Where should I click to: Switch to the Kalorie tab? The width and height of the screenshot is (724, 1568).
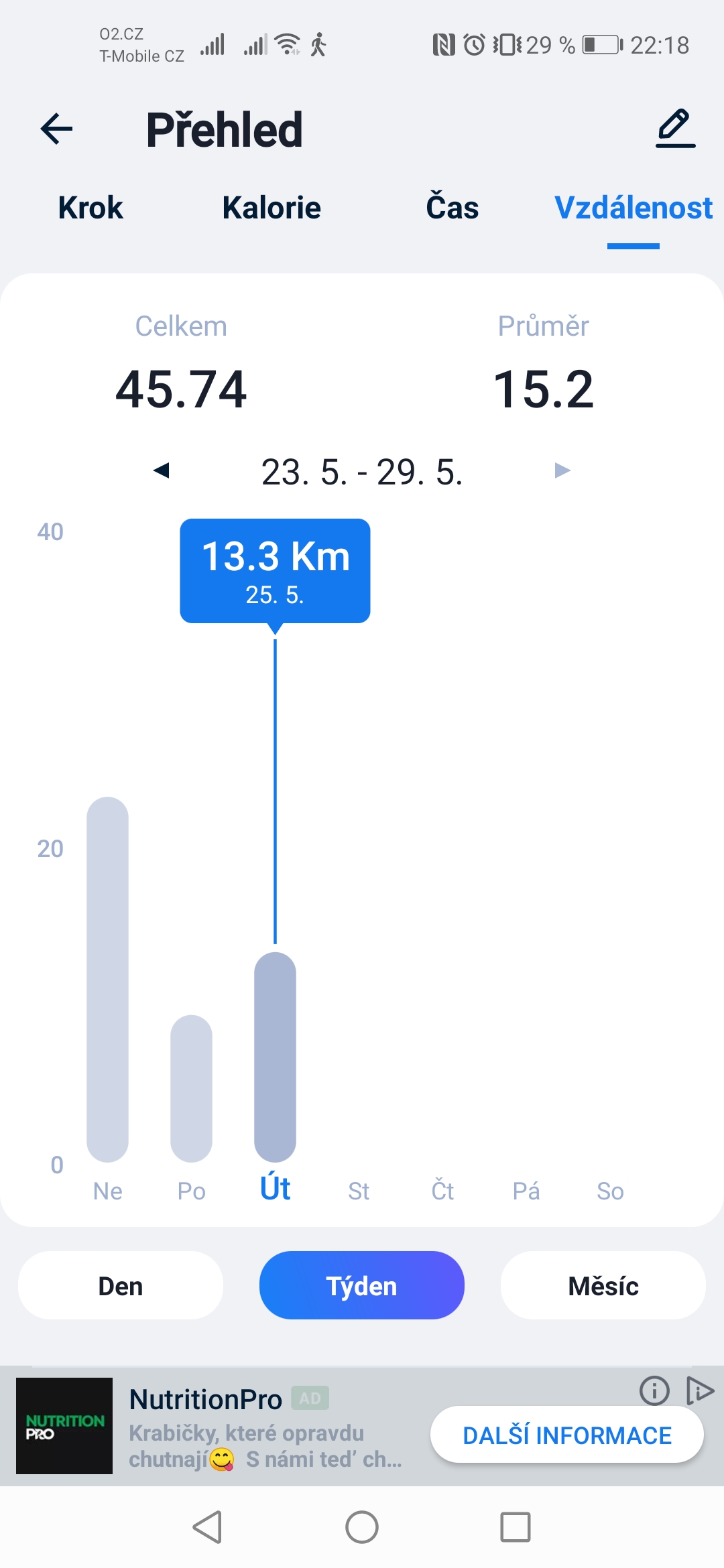(x=271, y=208)
